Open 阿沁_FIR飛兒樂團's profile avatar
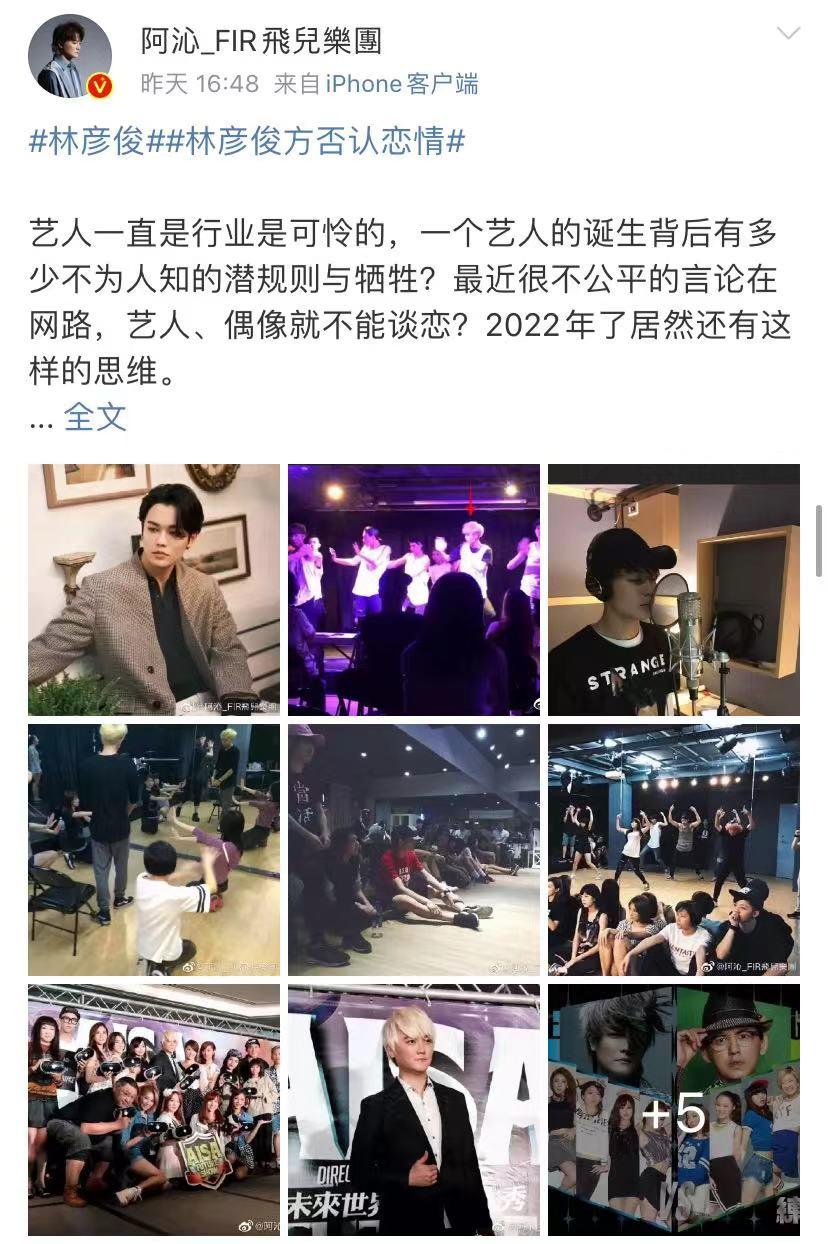The width and height of the screenshot is (828, 1244). coord(69,57)
